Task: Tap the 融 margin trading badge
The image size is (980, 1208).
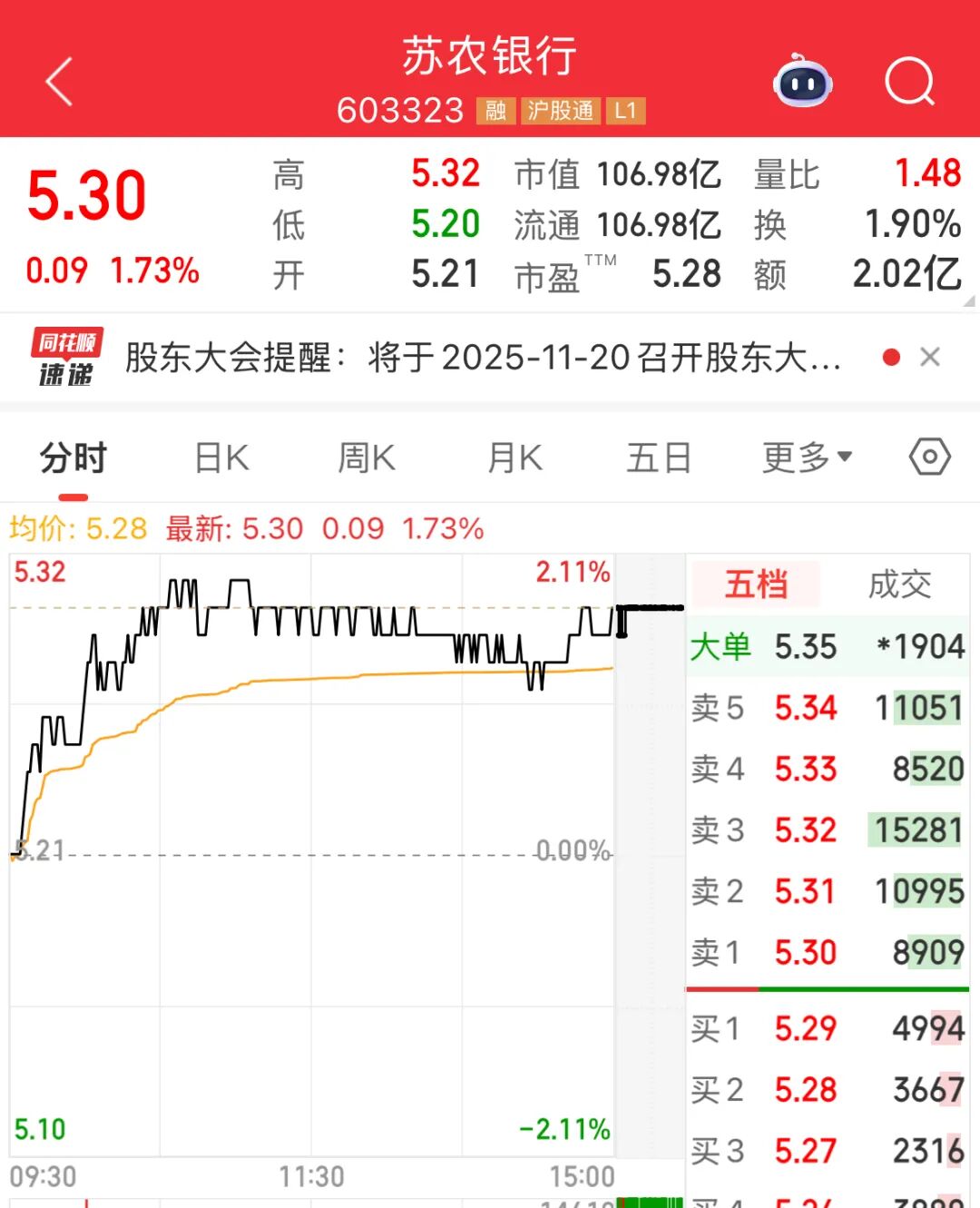Action: [495, 111]
